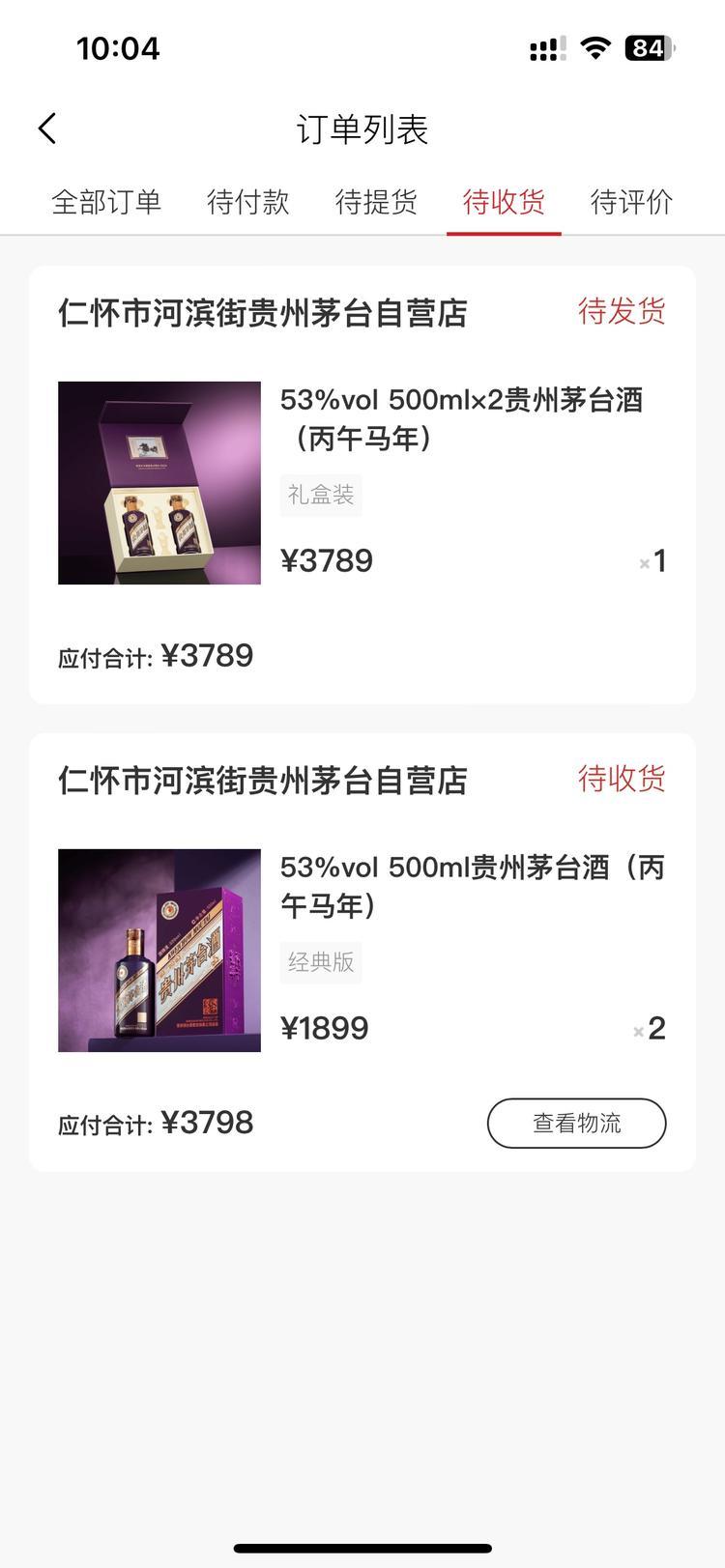The height and width of the screenshot is (1568, 725).
Task: Switch to the 待付款 tab
Action: pyautogui.click(x=248, y=202)
